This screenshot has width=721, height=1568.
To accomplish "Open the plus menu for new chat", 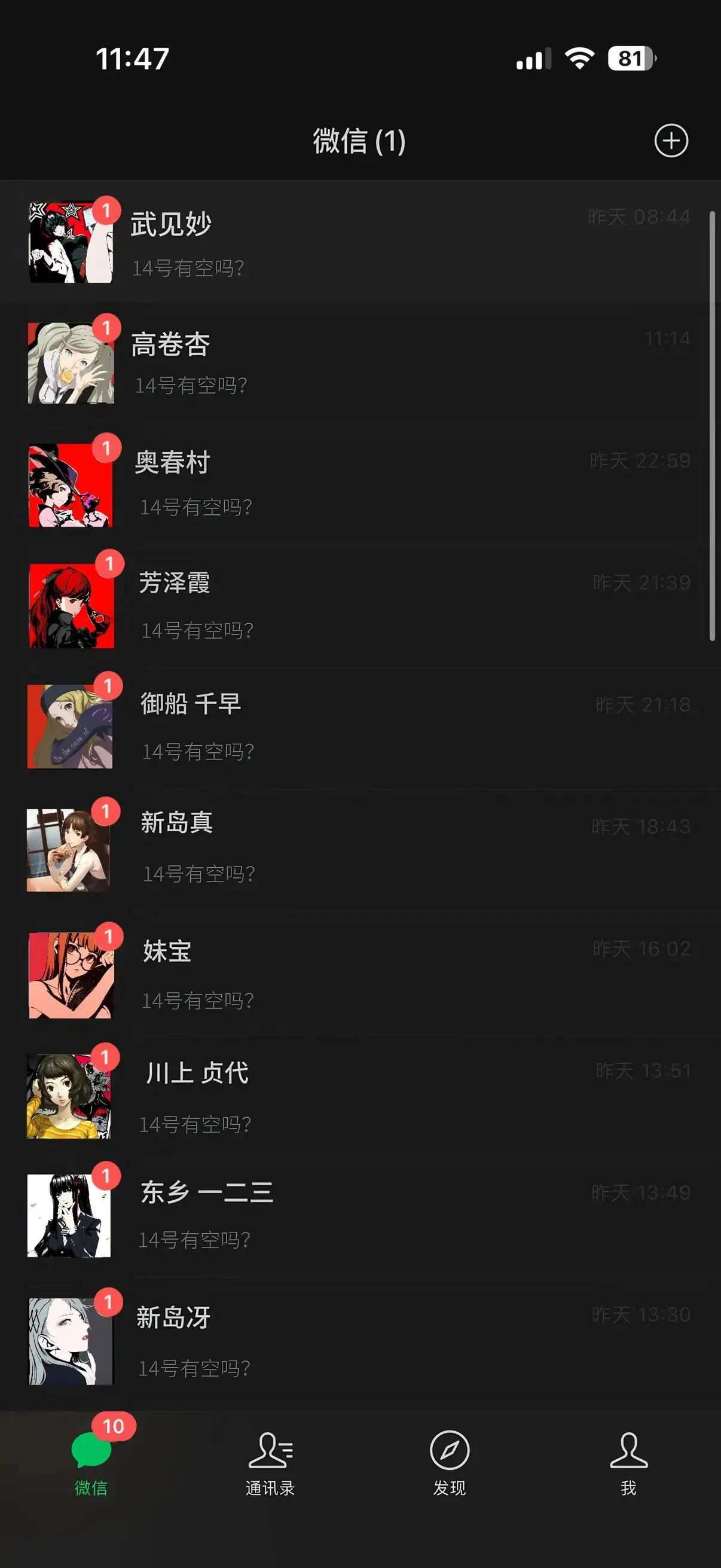I will (x=671, y=141).
